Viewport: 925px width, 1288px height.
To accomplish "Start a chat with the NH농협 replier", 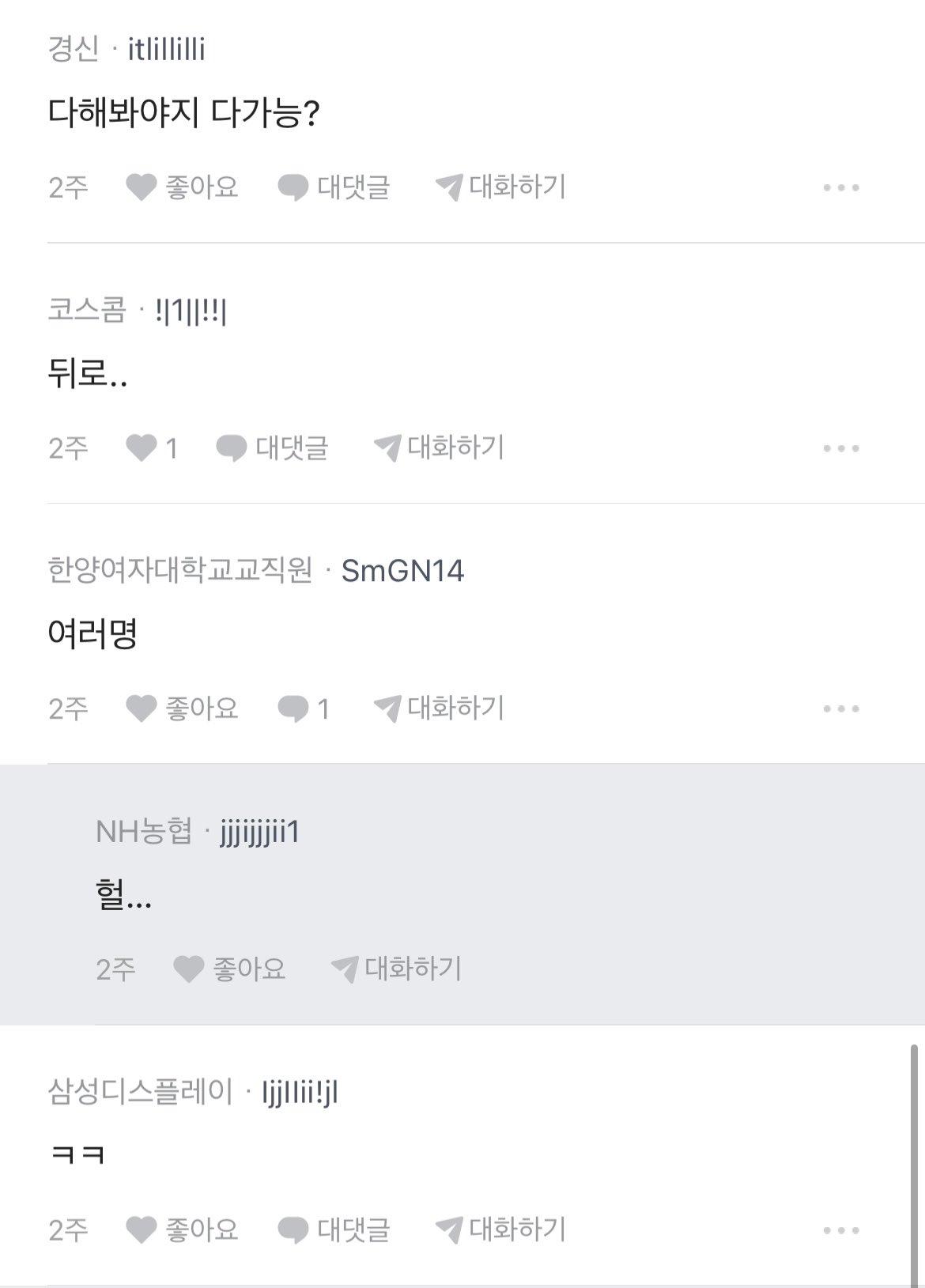I will 396,969.
